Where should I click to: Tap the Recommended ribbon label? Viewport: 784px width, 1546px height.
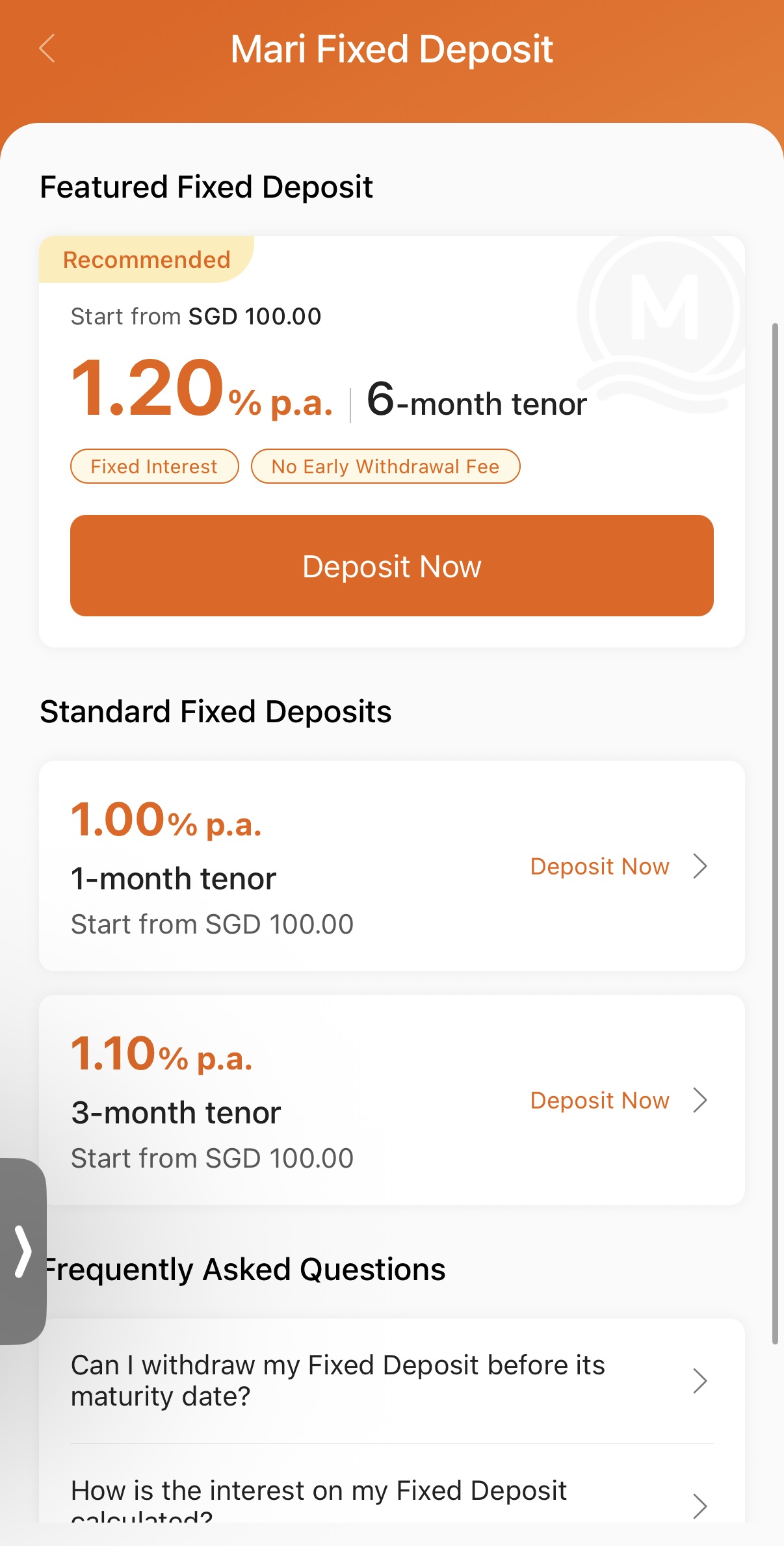point(146,259)
